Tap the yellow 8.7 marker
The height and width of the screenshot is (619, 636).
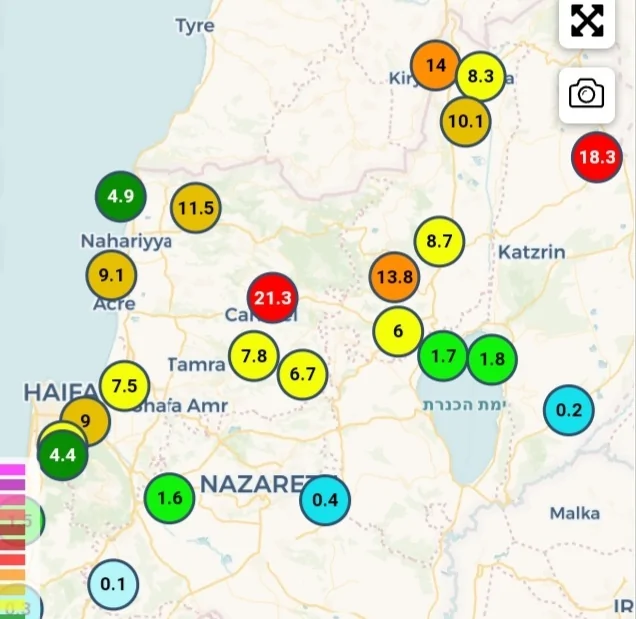point(439,241)
